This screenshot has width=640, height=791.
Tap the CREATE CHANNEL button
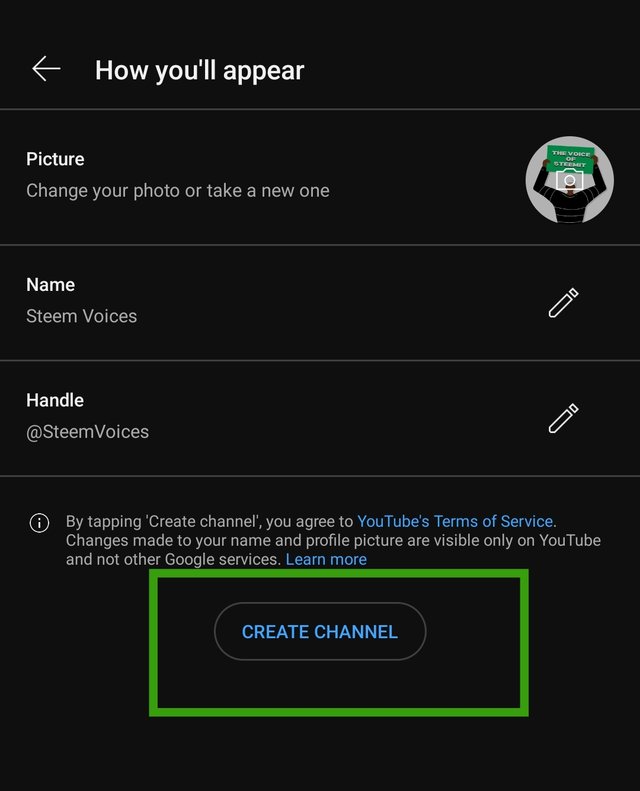tap(320, 632)
